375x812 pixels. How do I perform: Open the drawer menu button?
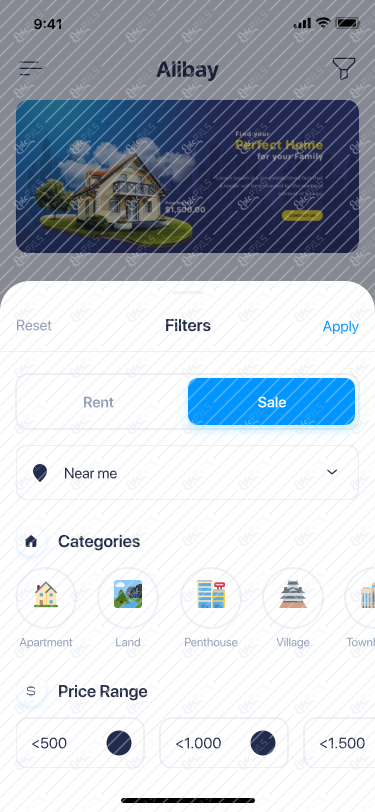click(31, 68)
